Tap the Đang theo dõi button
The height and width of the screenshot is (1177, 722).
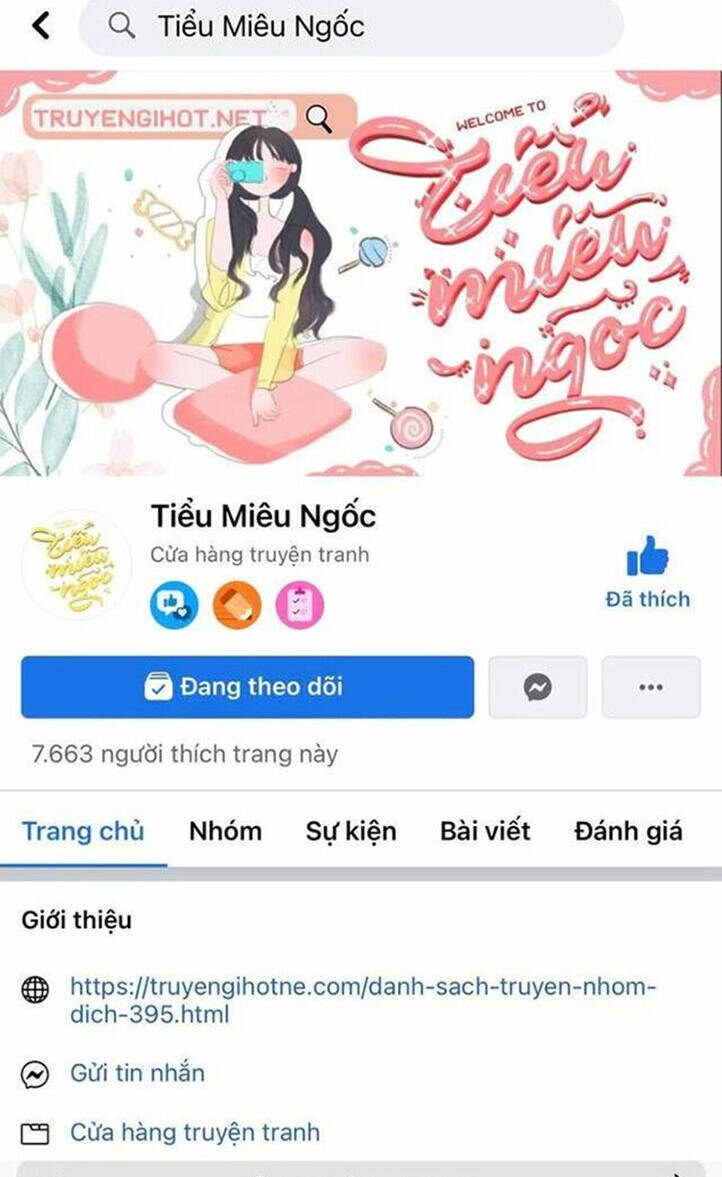click(x=248, y=687)
